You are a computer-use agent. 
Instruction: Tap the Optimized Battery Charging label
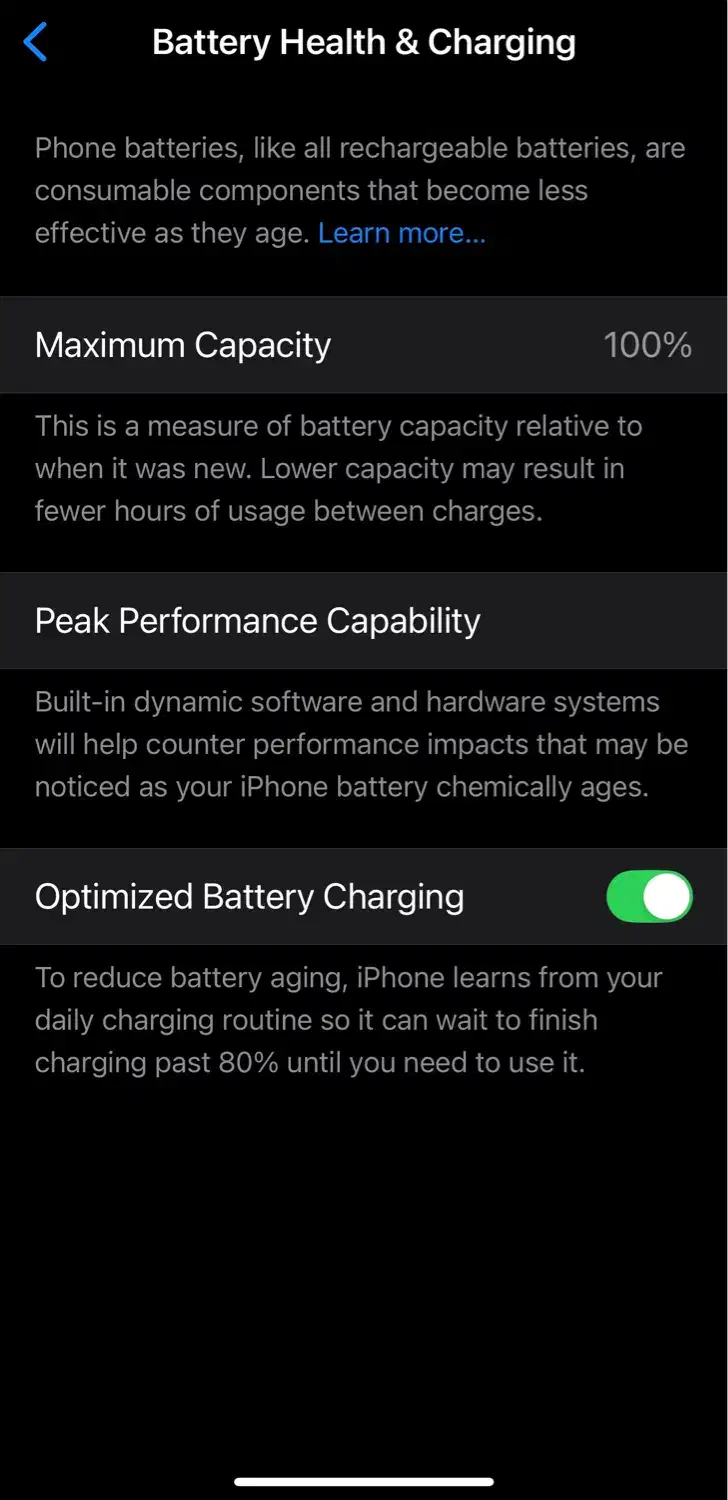coord(249,897)
